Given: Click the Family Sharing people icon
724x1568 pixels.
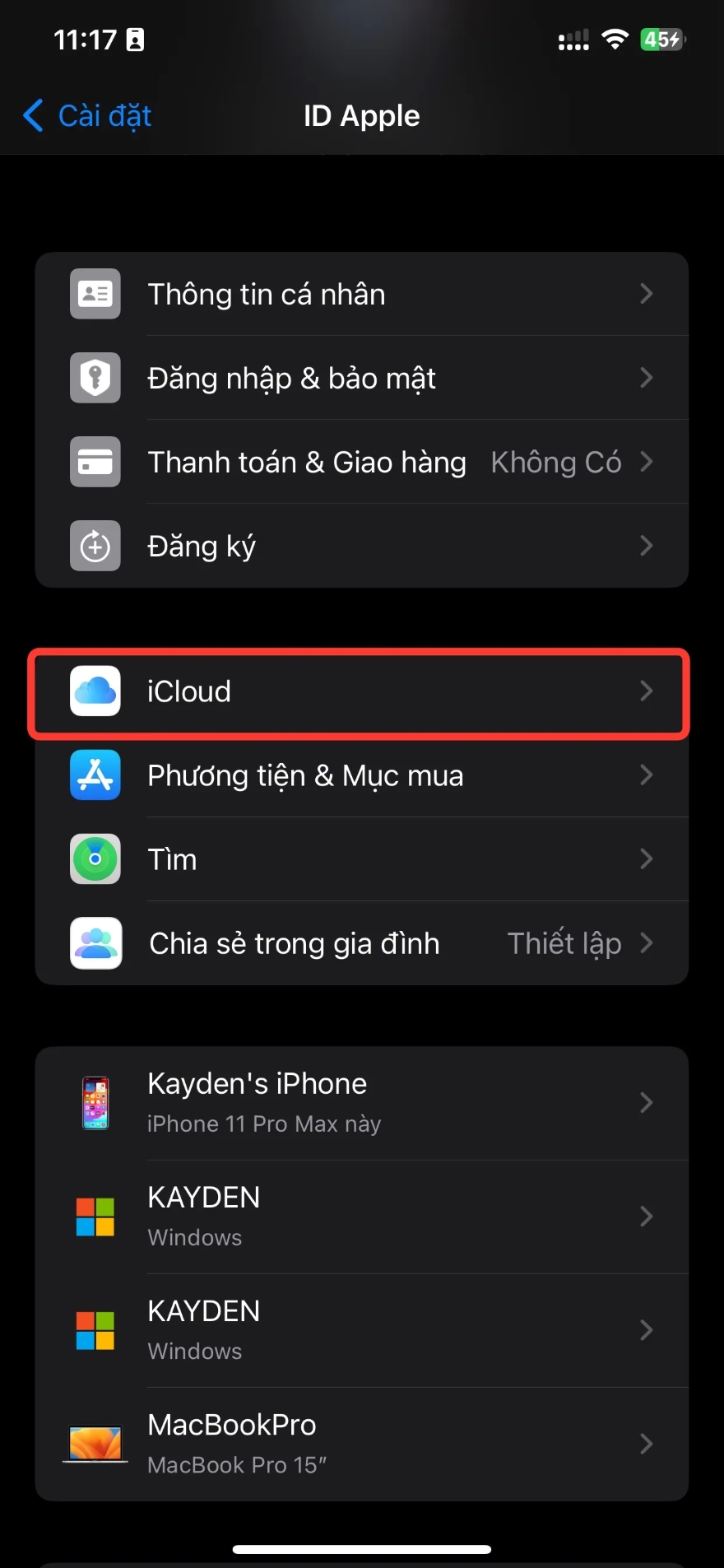Looking at the screenshot, I should [95, 943].
